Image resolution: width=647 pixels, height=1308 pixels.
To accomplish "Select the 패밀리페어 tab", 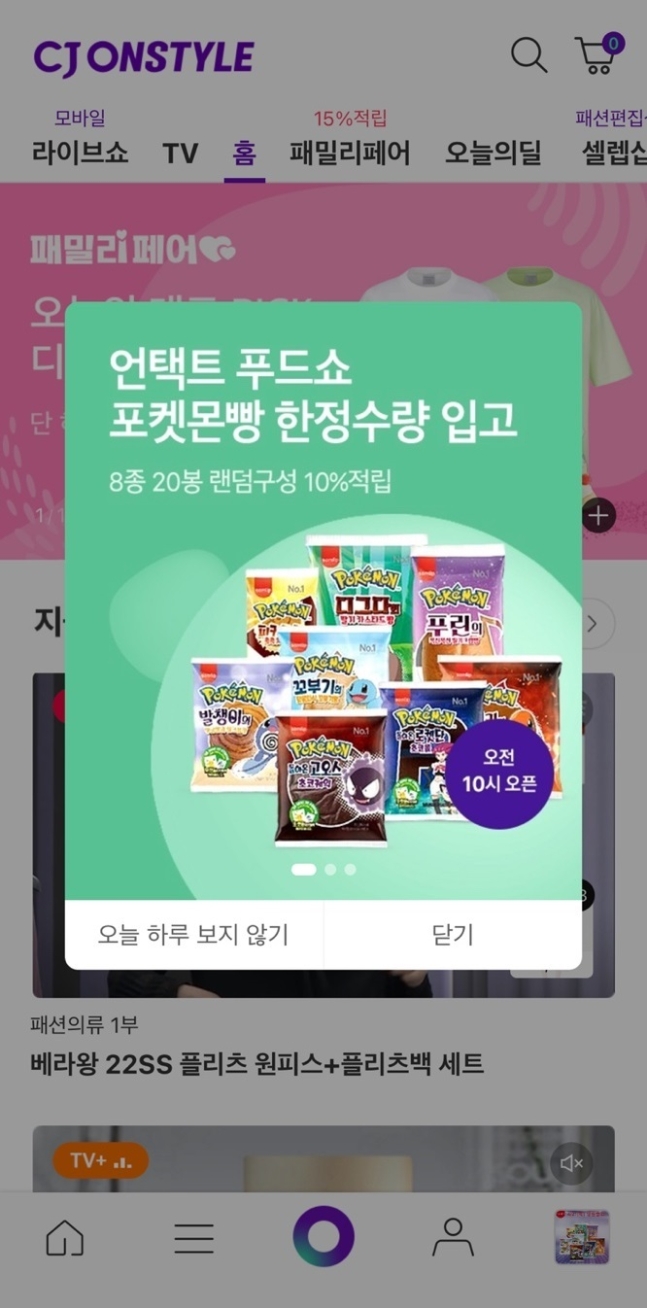I will point(350,153).
